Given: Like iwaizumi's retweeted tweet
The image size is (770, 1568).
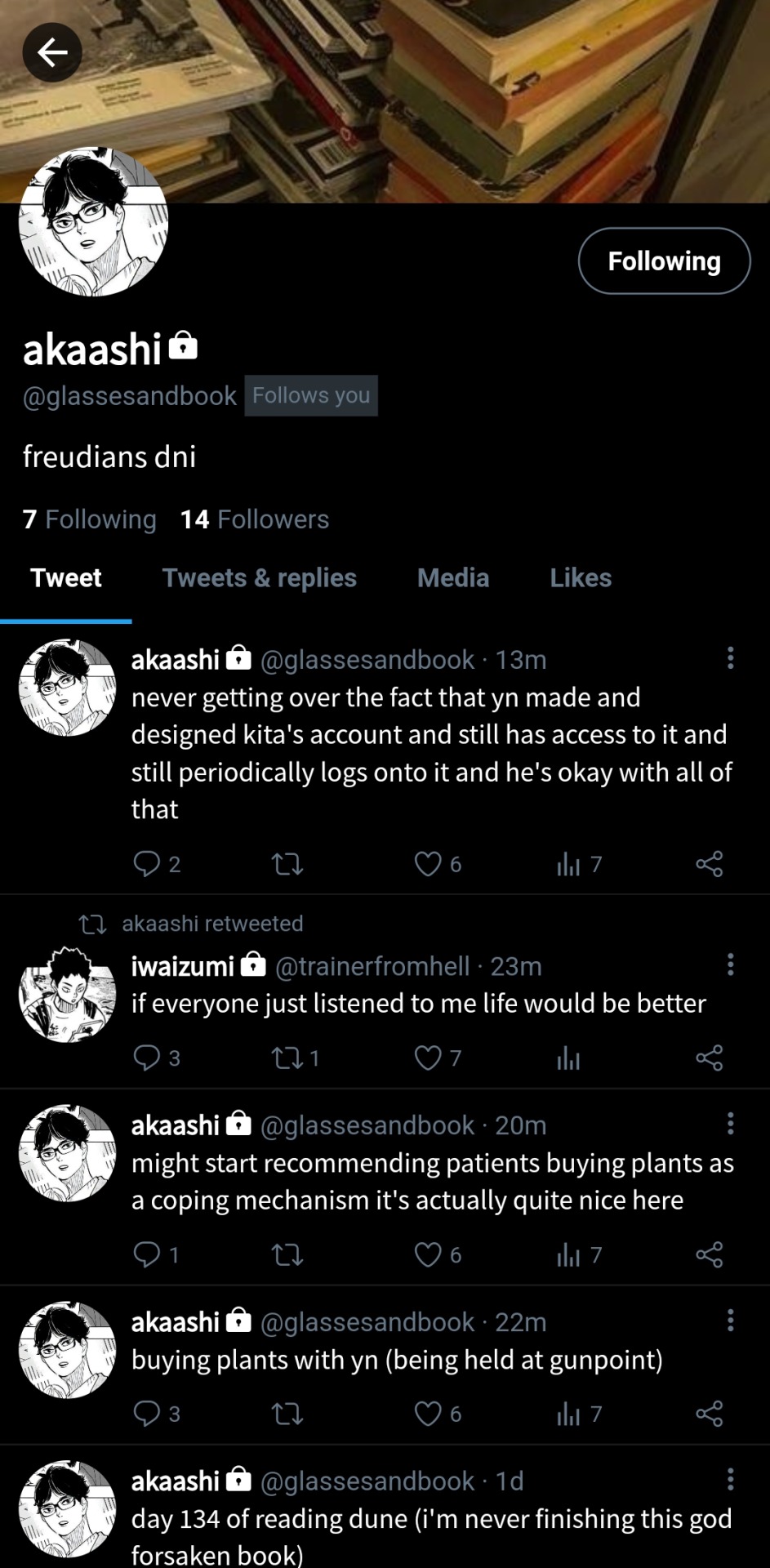Looking at the screenshot, I should (x=428, y=1058).
